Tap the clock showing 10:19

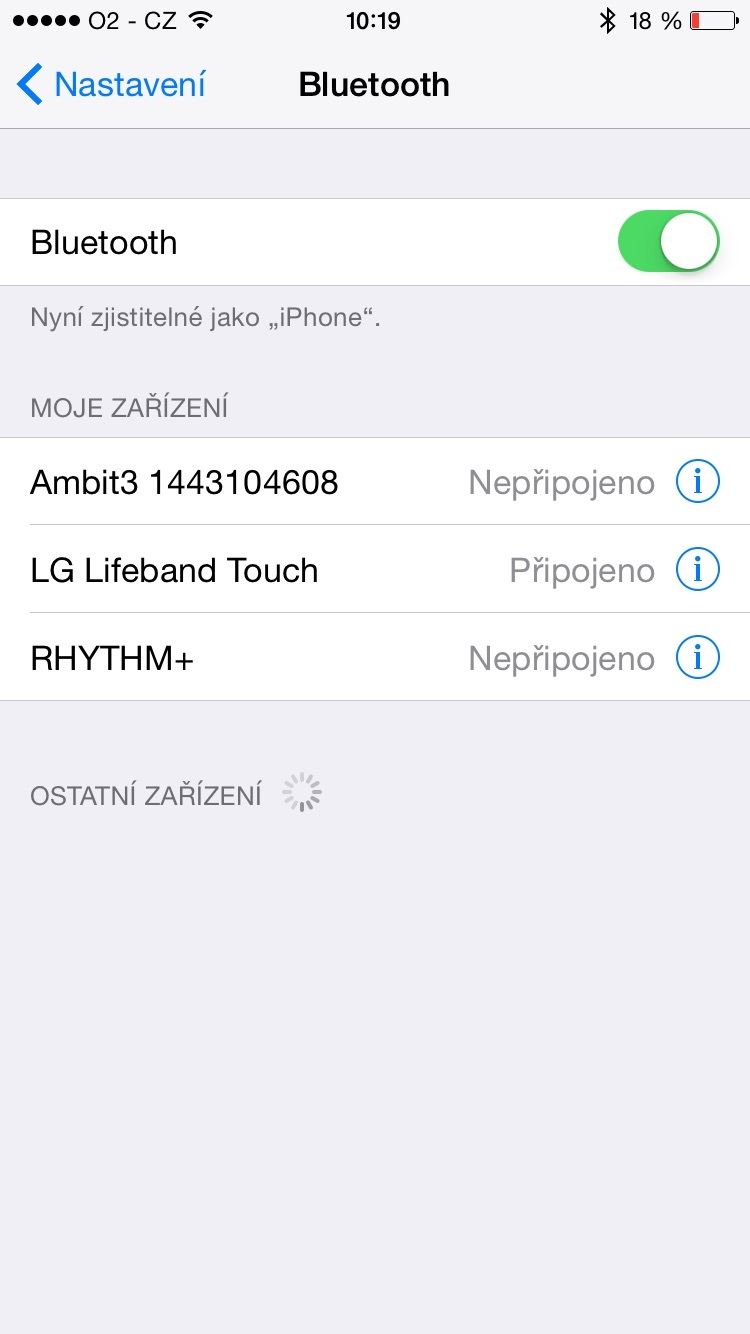tap(373, 20)
